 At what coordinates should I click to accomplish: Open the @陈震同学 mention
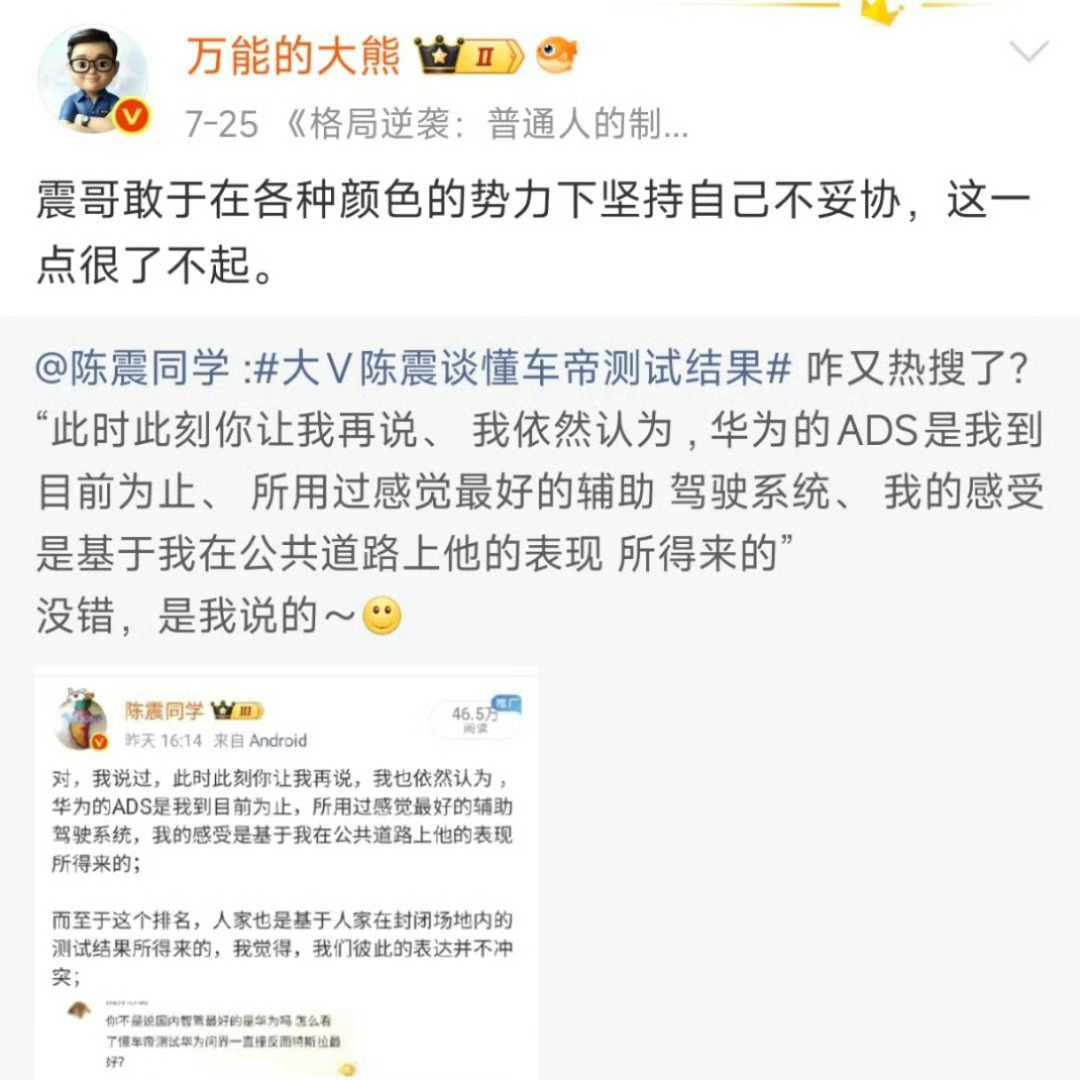pyautogui.click(x=133, y=370)
